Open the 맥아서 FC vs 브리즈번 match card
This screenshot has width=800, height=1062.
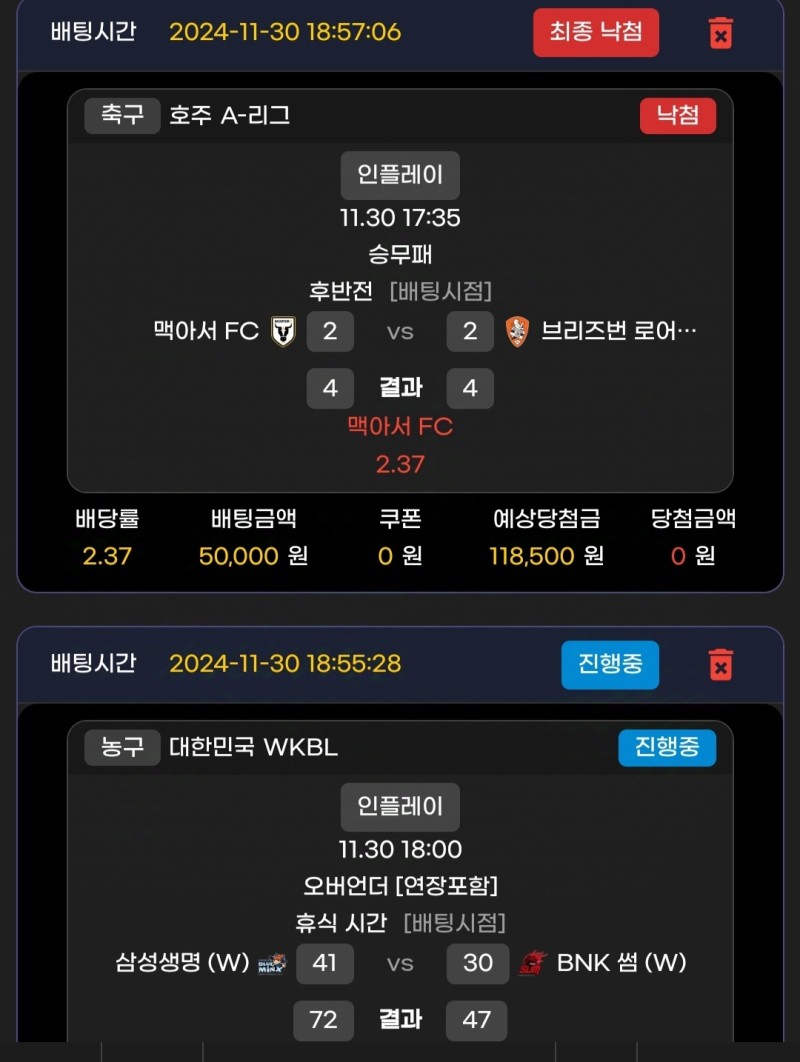[x=400, y=330]
